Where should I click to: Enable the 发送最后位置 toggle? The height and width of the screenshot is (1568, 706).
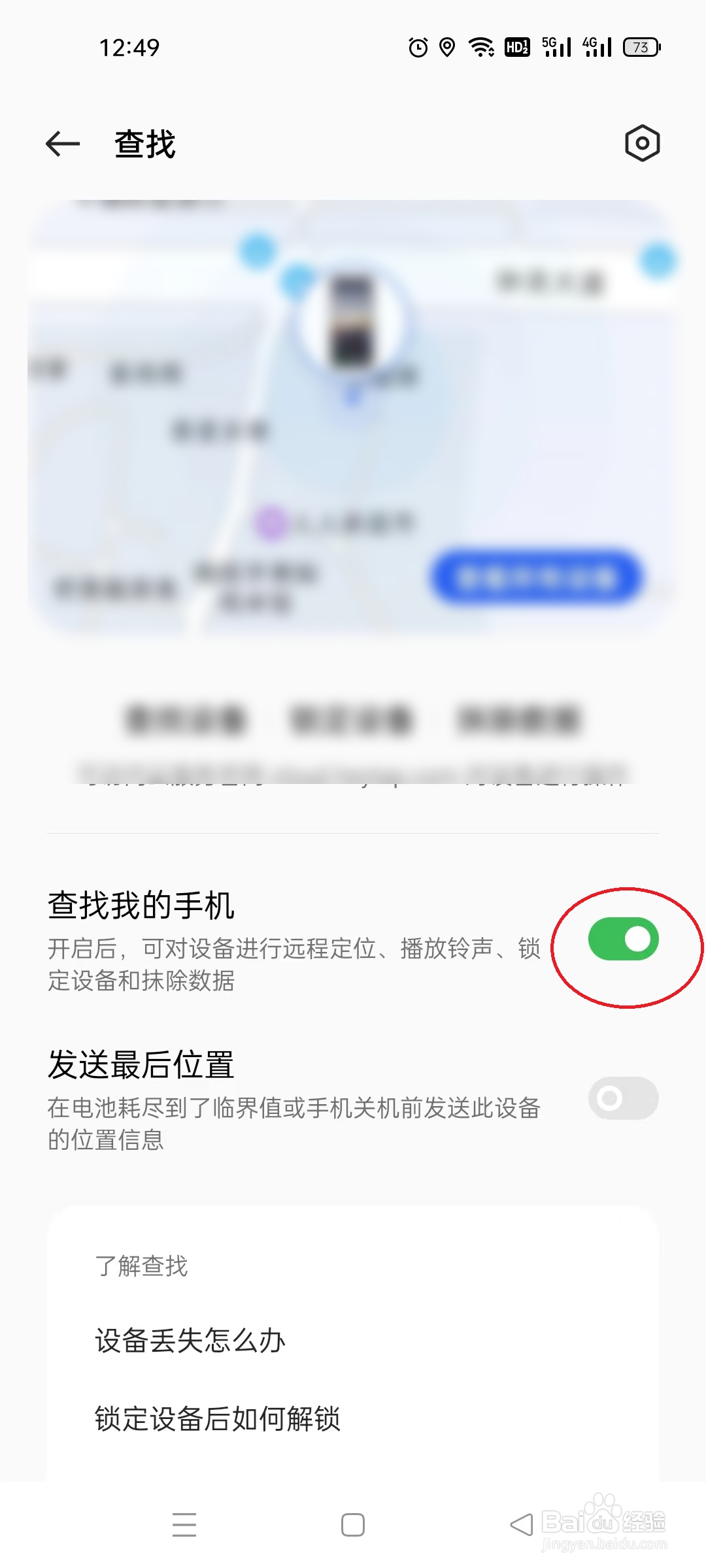click(622, 1099)
